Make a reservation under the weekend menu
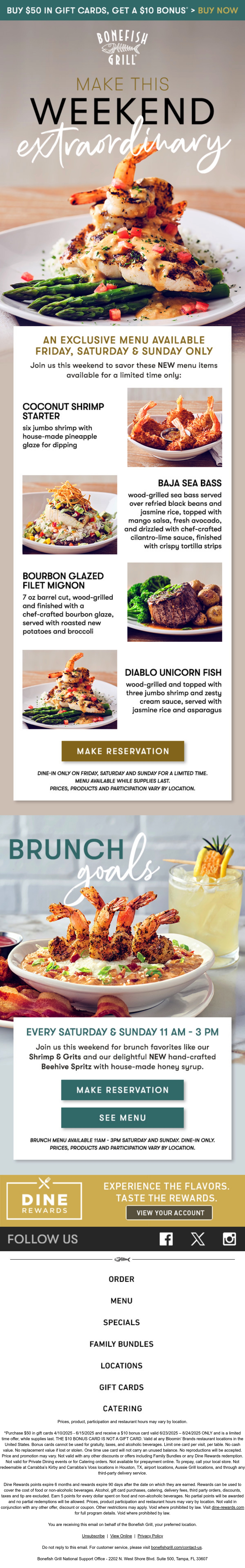This screenshot has height=1568, width=245. tap(122, 751)
